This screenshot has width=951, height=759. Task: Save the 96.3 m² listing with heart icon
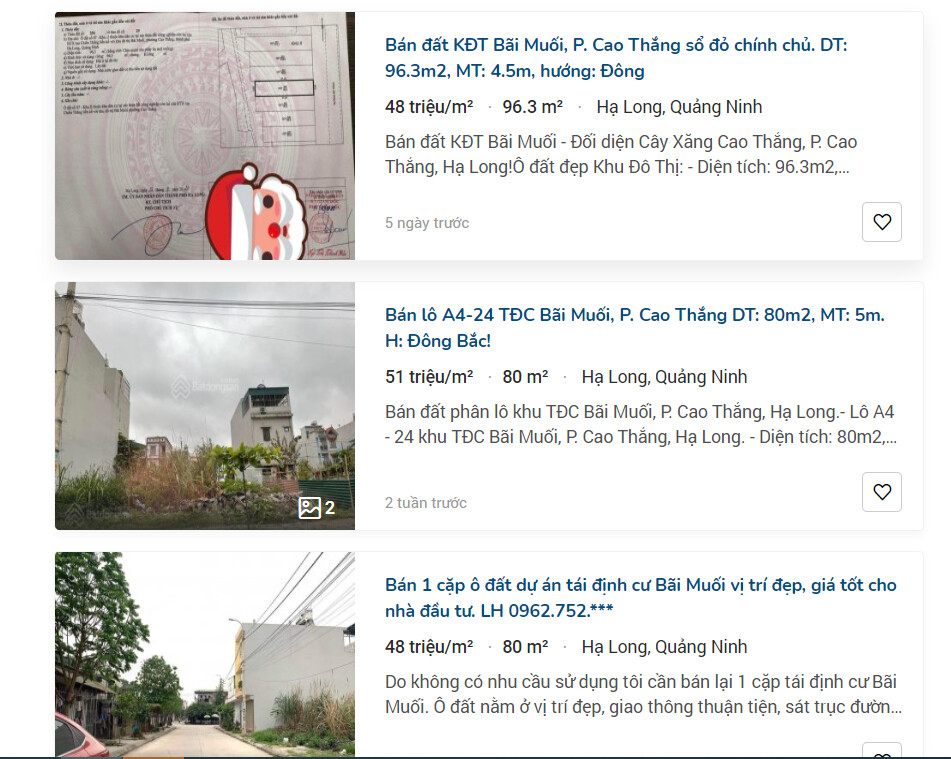(x=881, y=222)
